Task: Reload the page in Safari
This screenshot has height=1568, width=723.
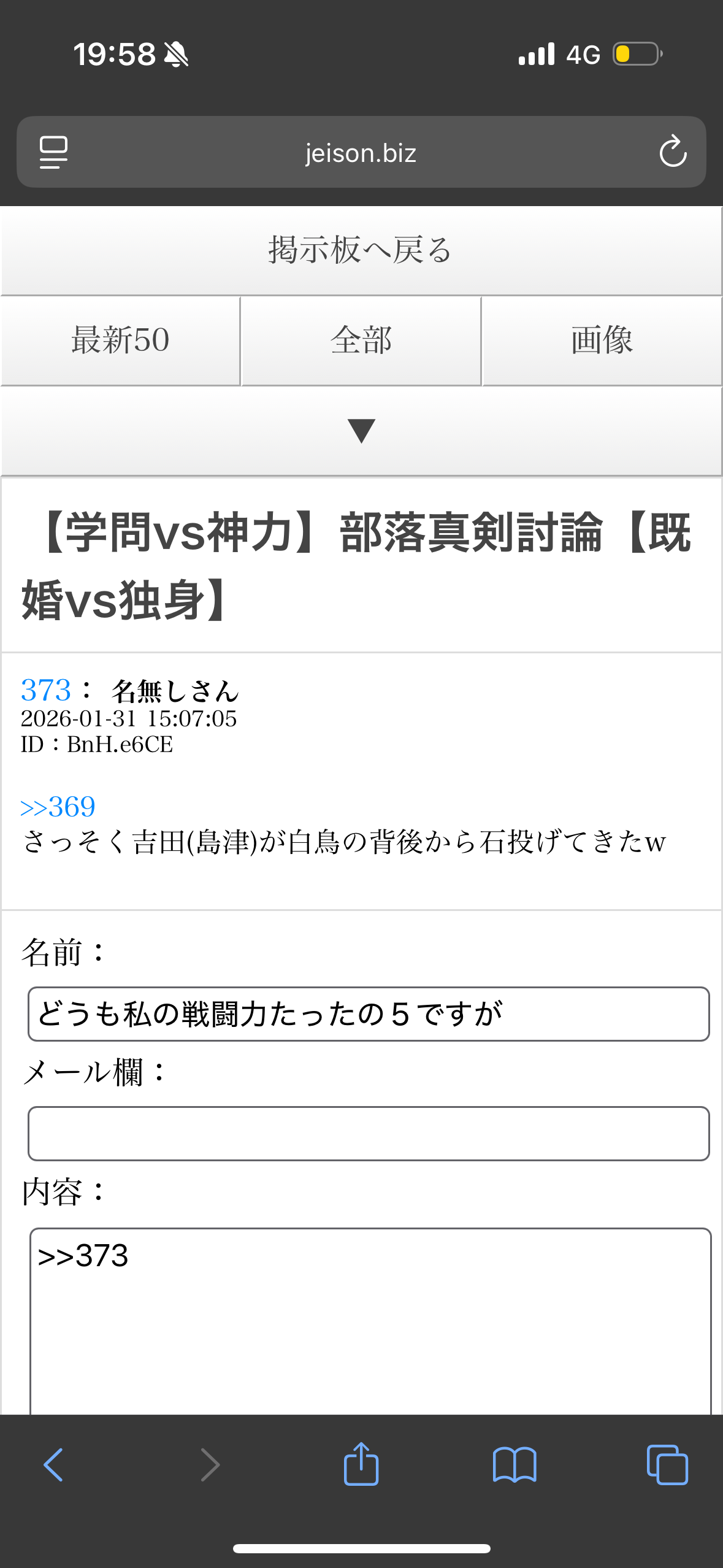Action: point(673,152)
